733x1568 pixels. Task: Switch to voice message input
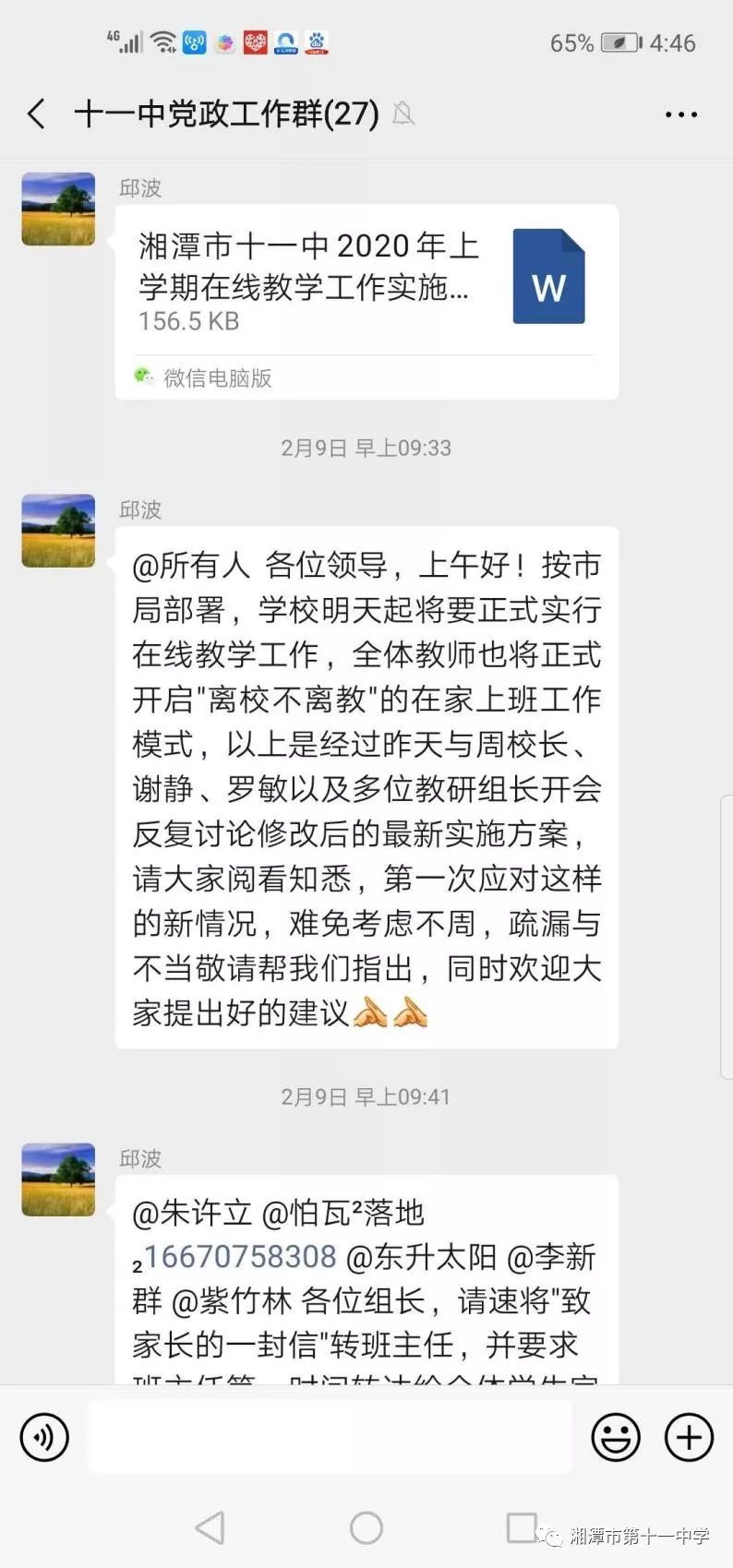44,1437
